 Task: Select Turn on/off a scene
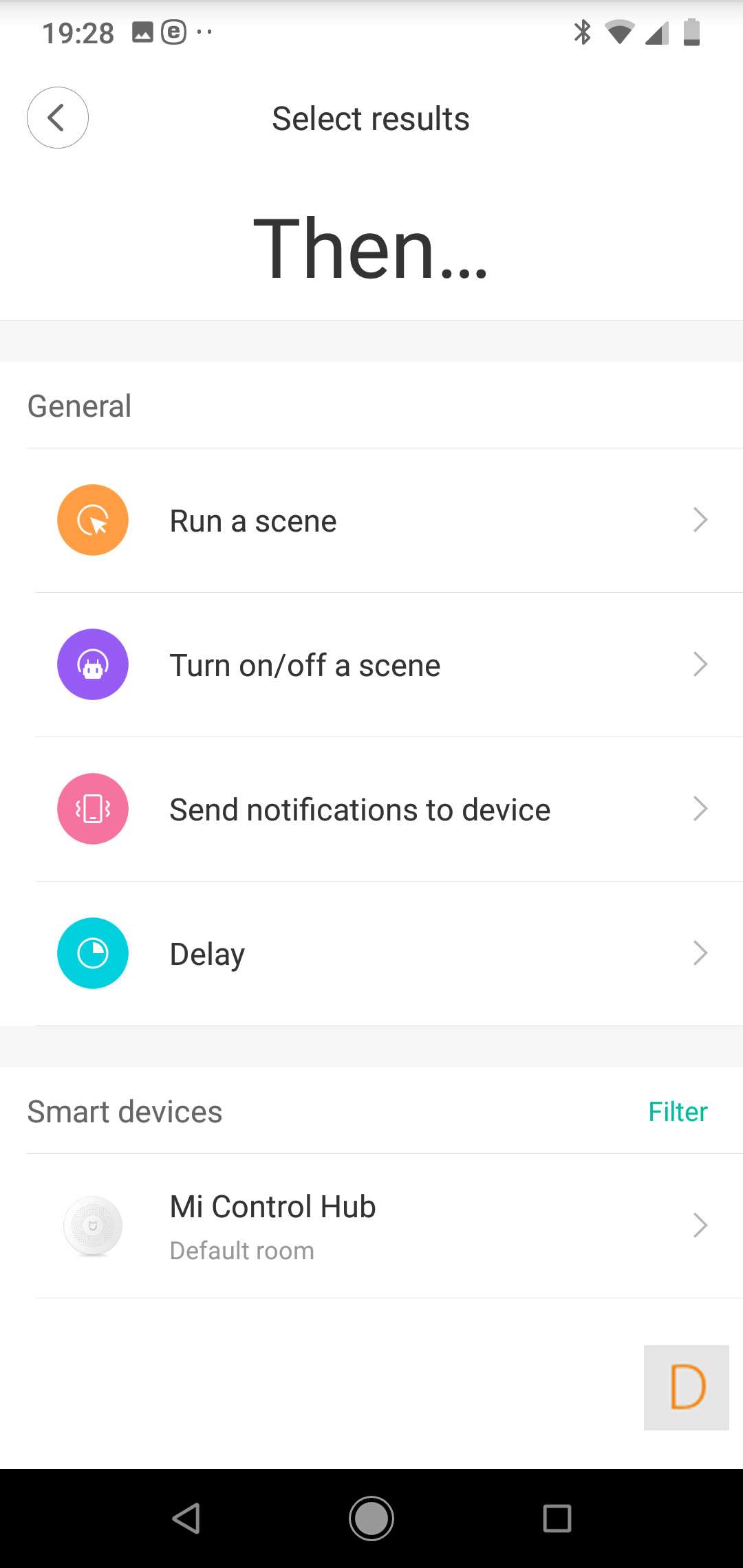pos(371,665)
